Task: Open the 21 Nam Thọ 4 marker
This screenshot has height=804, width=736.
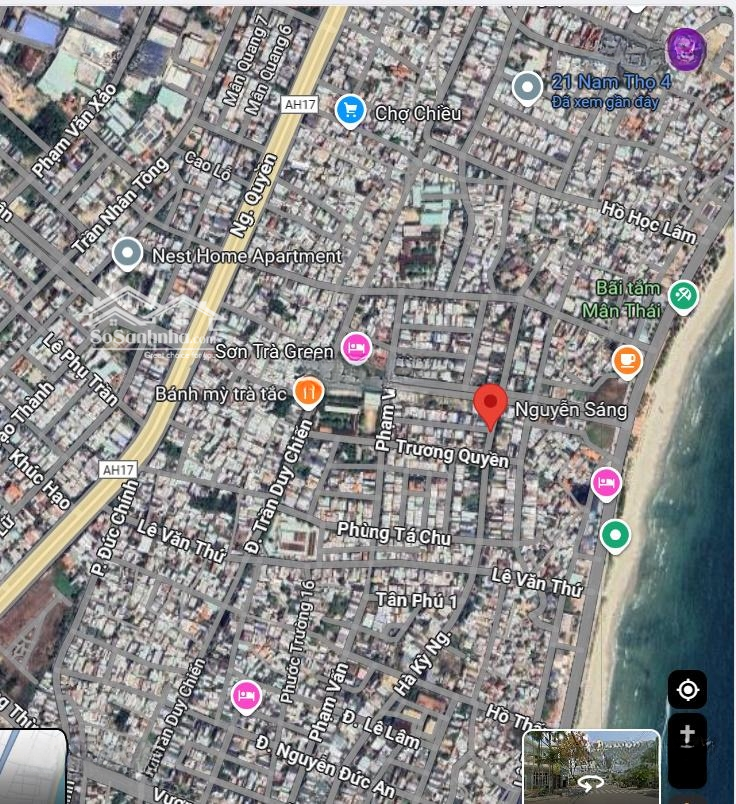Action: coord(527,89)
